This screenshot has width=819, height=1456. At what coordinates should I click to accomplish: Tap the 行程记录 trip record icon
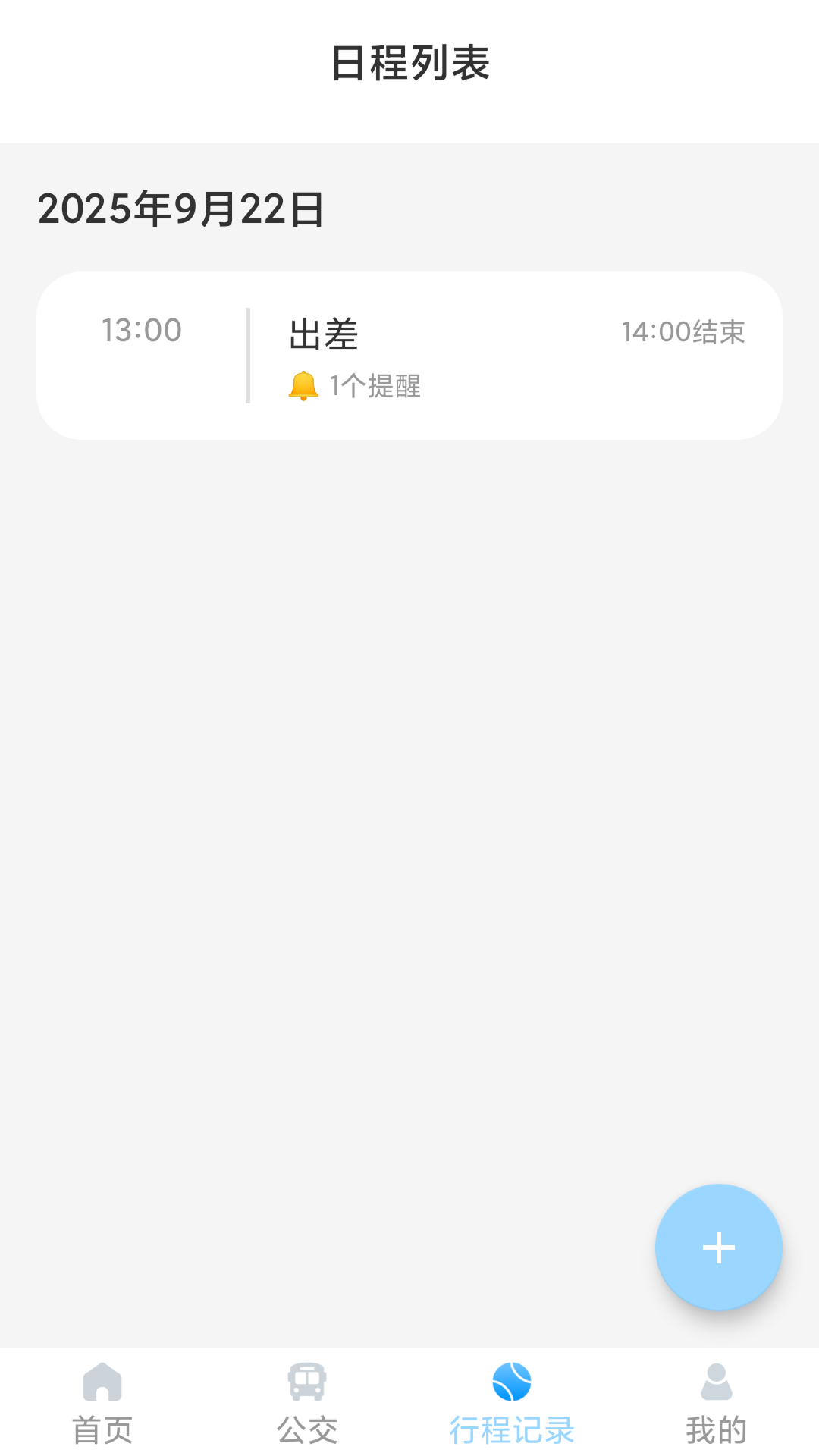pyautogui.click(x=512, y=1382)
